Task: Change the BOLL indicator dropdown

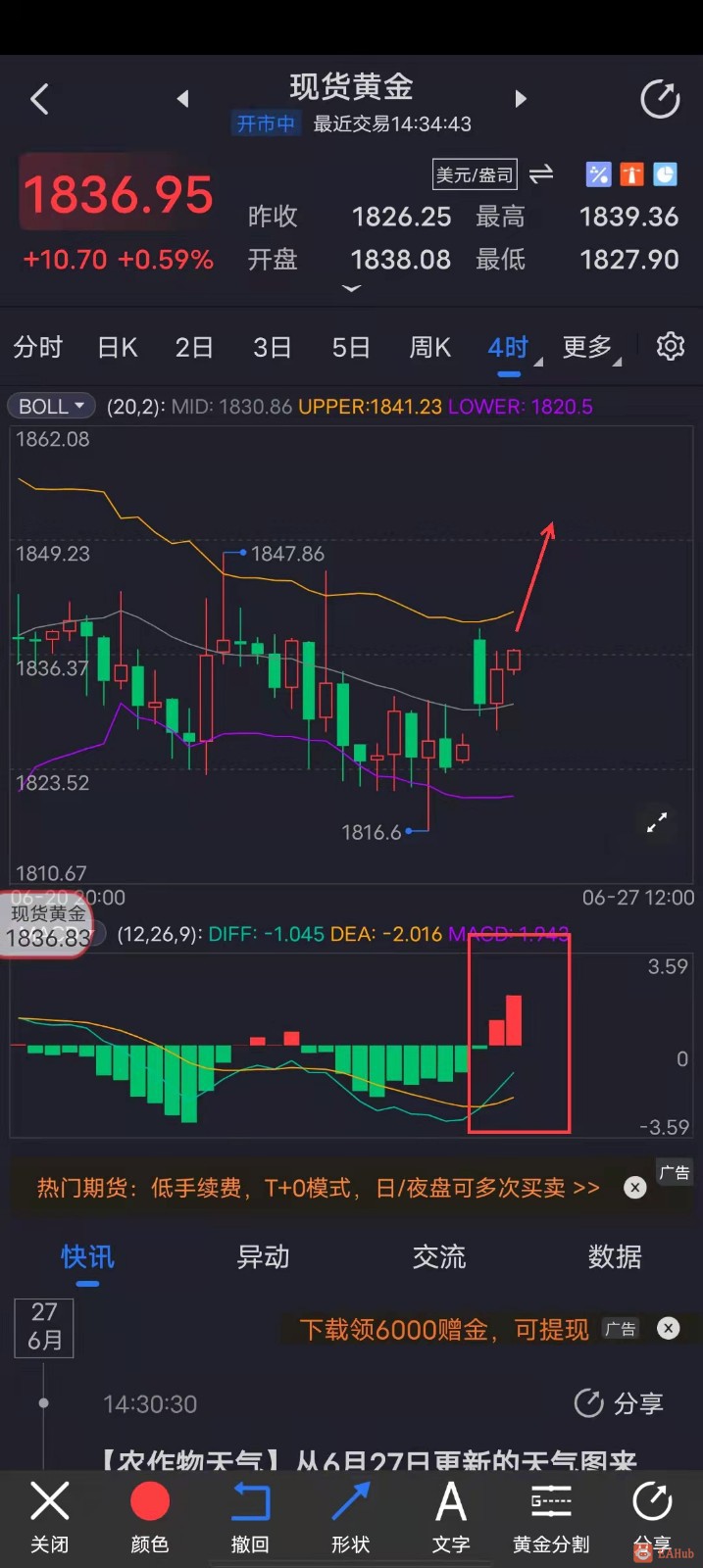Action: pyautogui.click(x=51, y=406)
